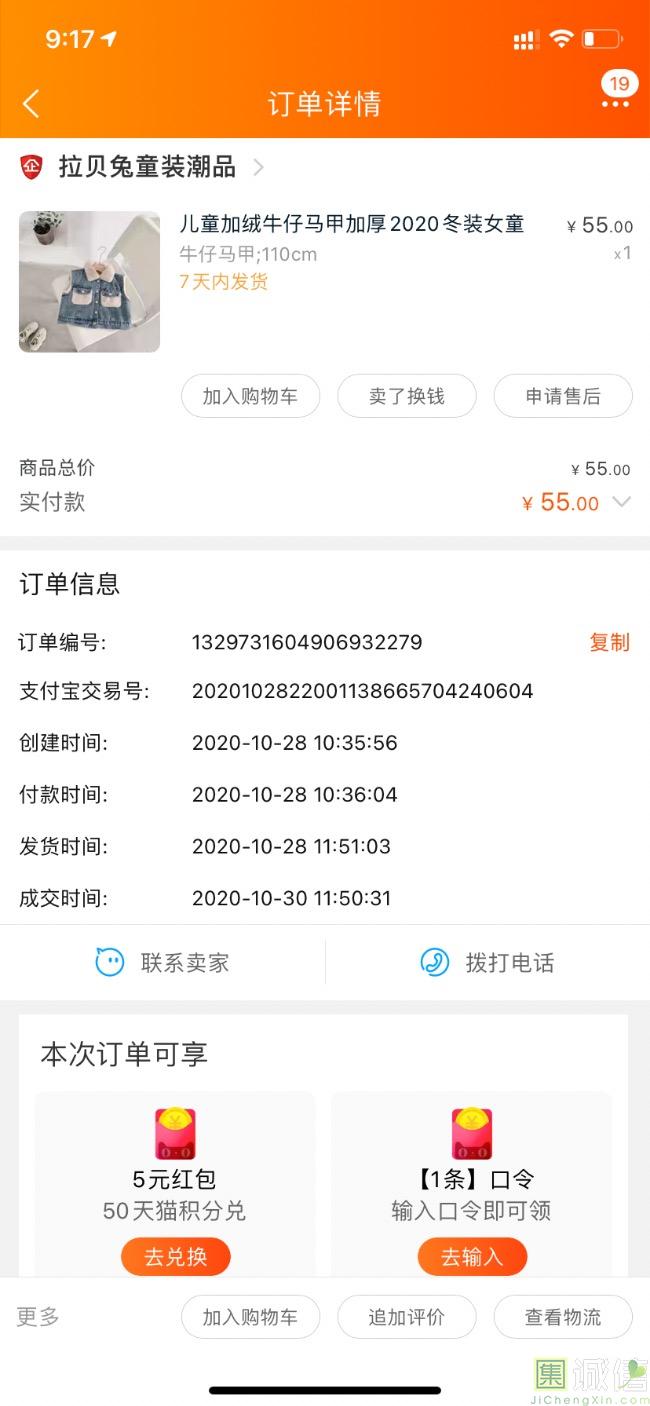
Task: Call the seller with 拨打电话
Action: pos(488,962)
